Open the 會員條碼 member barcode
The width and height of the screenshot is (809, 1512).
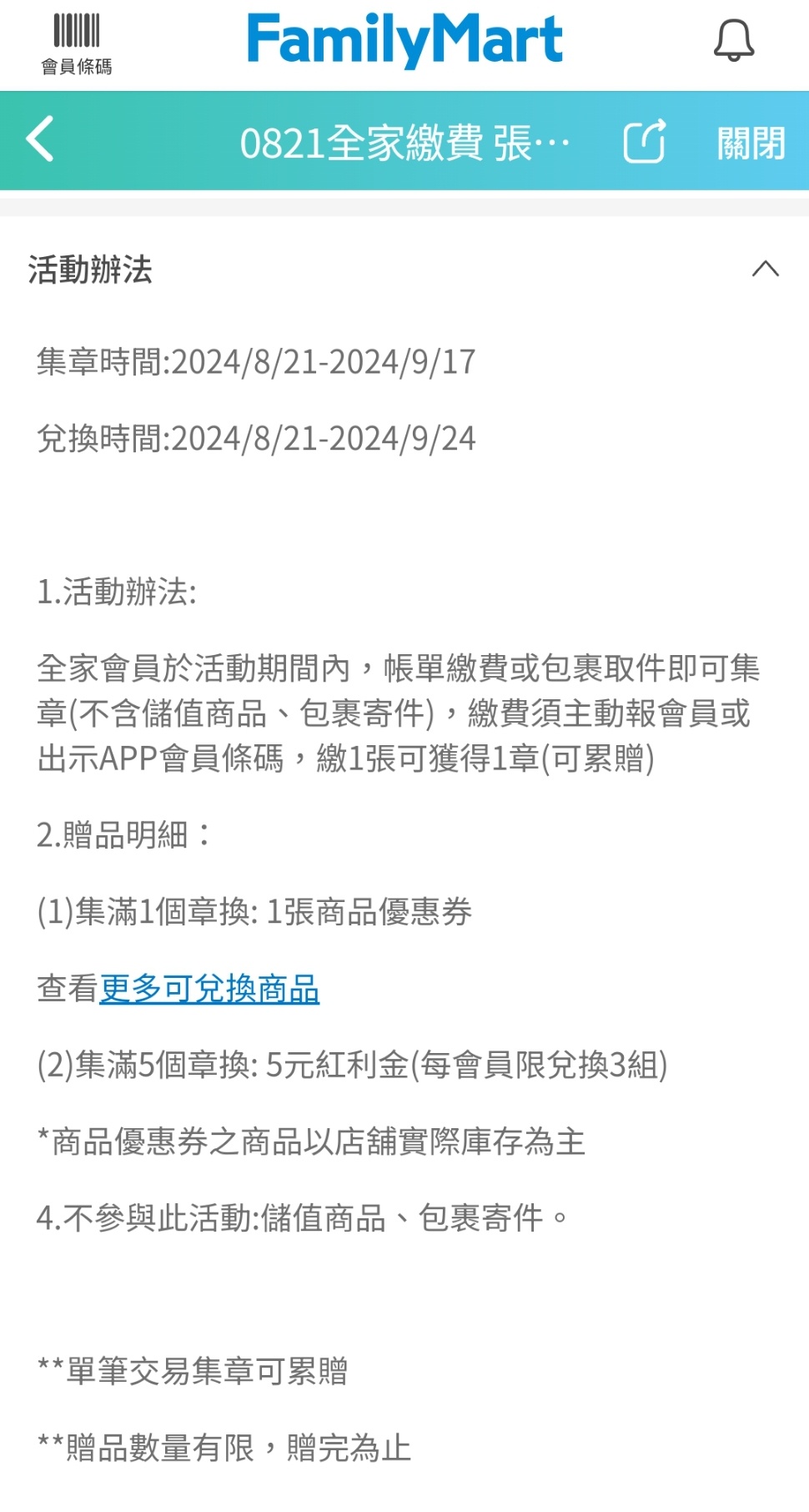coord(76,43)
